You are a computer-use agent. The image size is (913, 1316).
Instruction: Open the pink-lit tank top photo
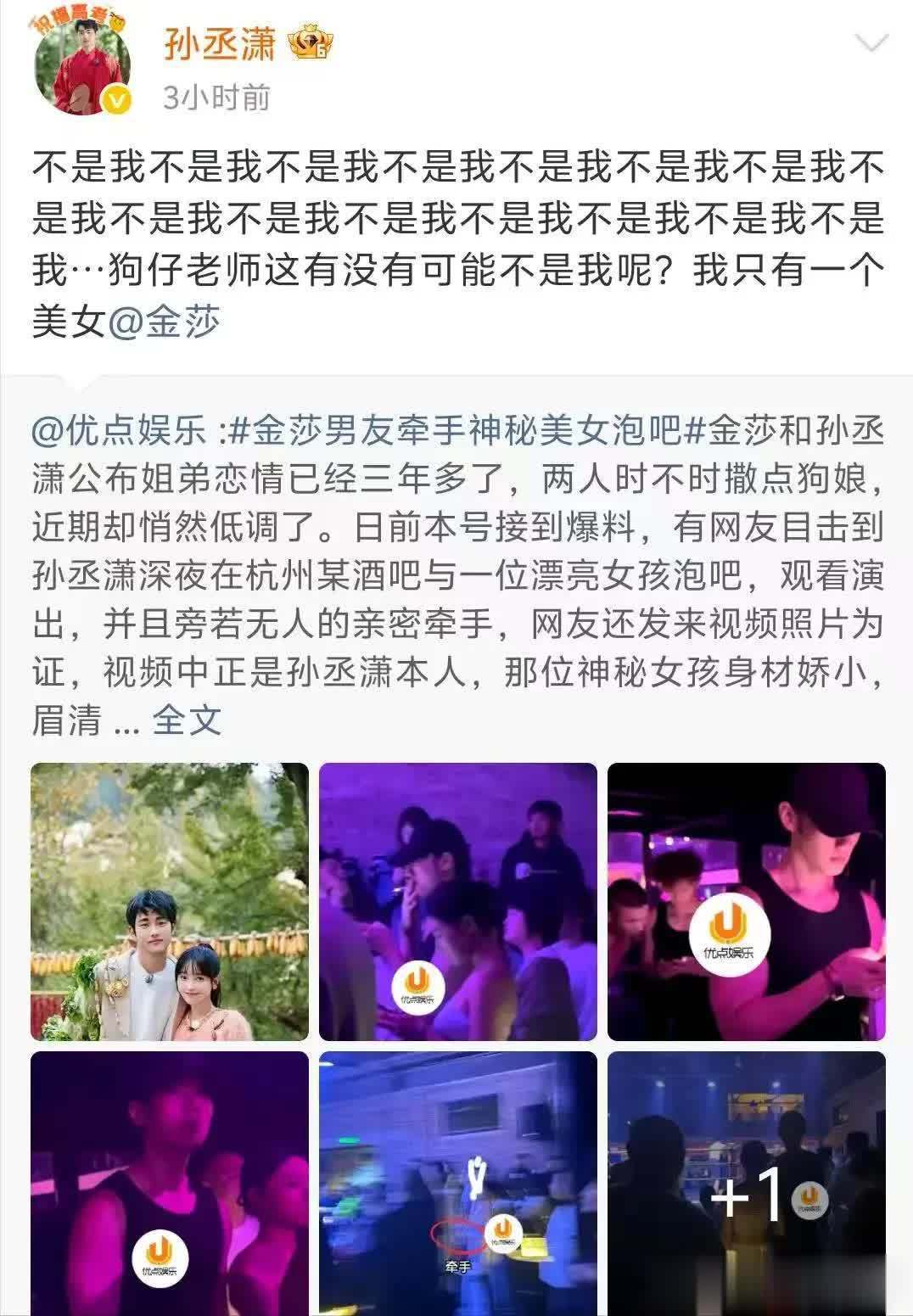tap(170, 1183)
